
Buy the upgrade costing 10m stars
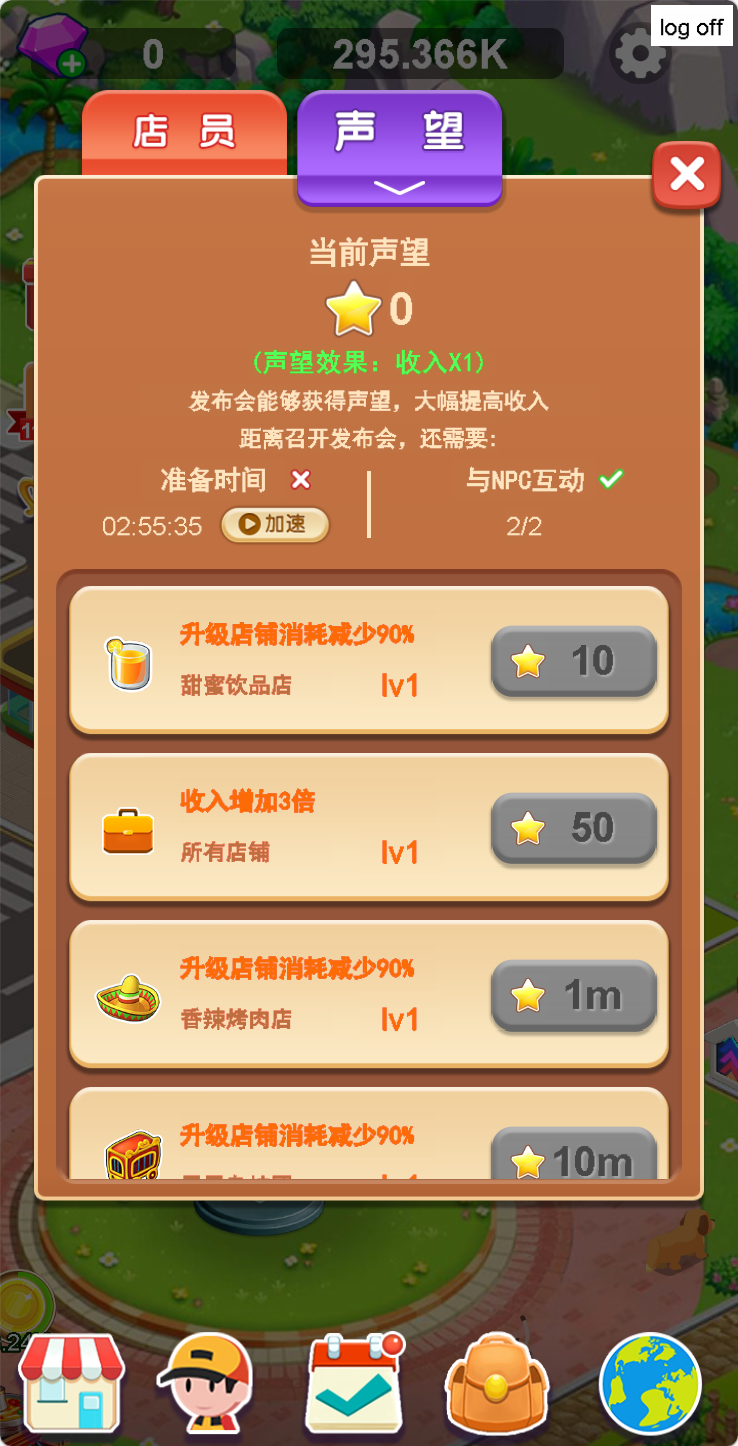click(573, 1158)
